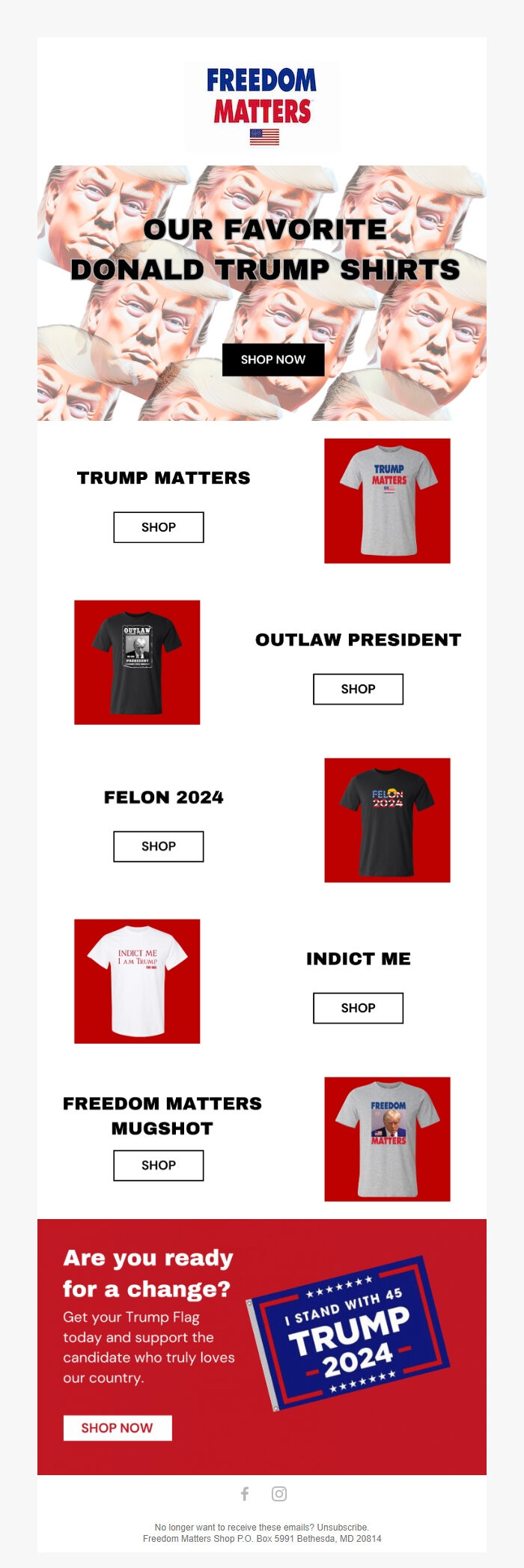
Task: Shop the Indict Me shirt
Action: (x=358, y=1008)
